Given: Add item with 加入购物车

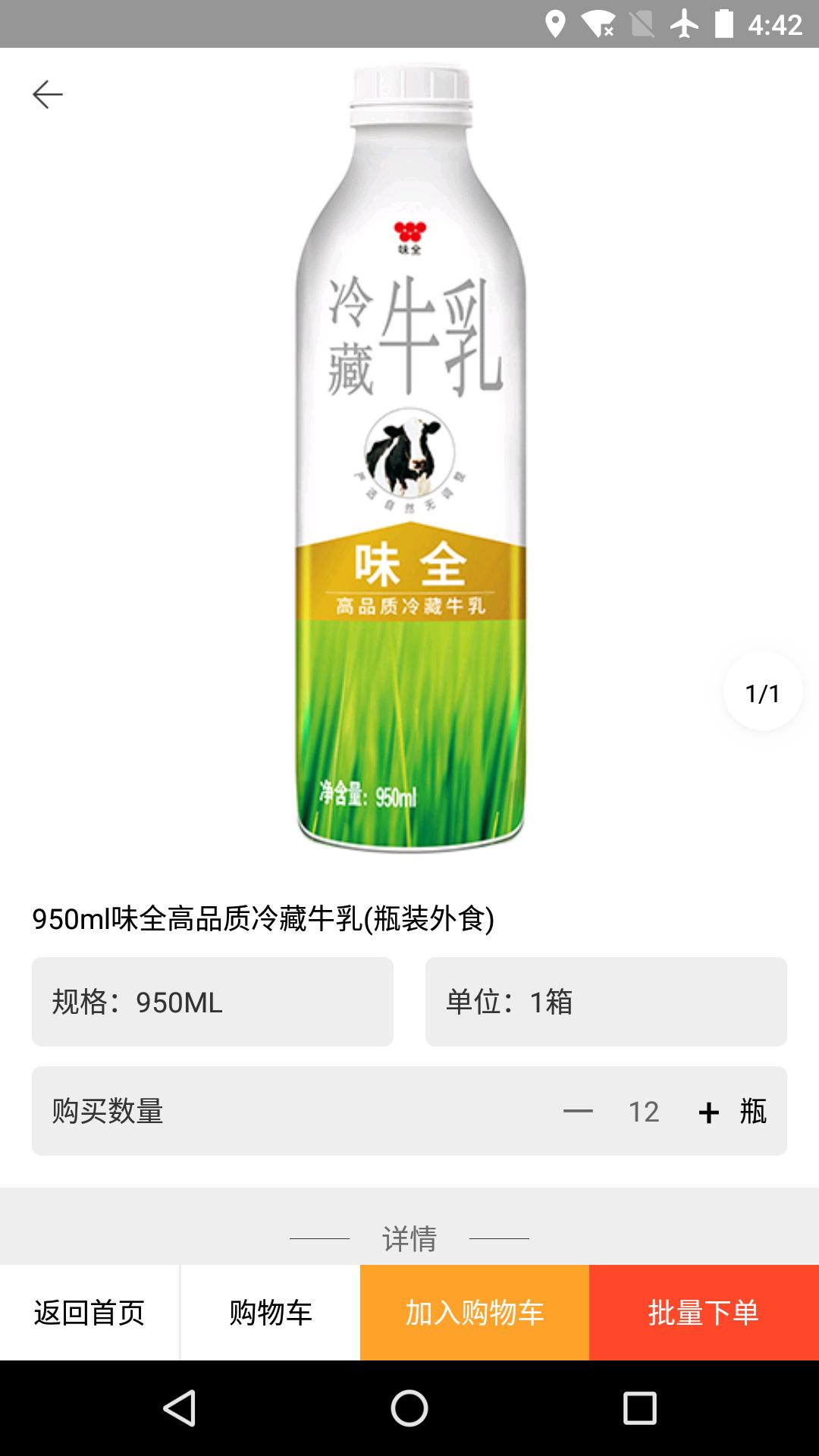Looking at the screenshot, I should [475, 1313].
